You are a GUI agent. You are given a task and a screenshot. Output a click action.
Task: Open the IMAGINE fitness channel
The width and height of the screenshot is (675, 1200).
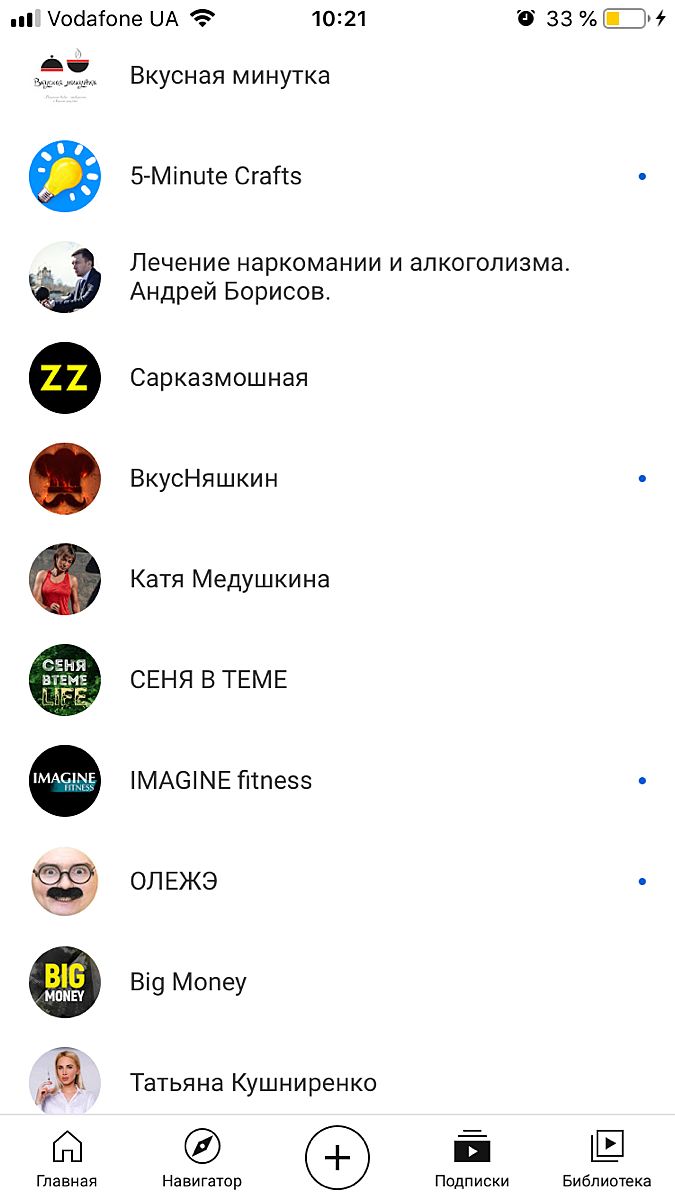[x=221, y=781]
